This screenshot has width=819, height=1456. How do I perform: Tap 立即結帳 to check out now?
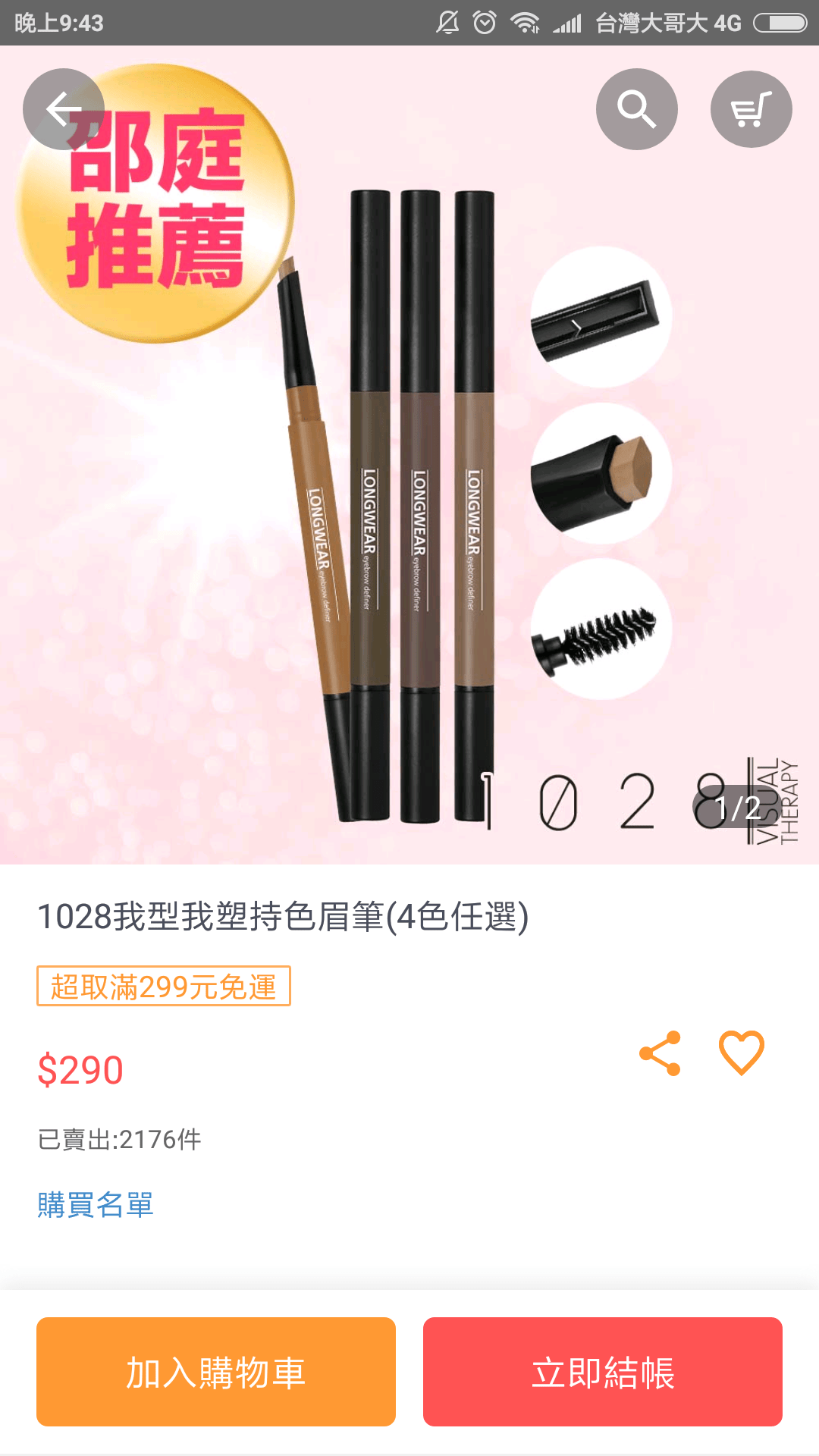(603, 1372)
